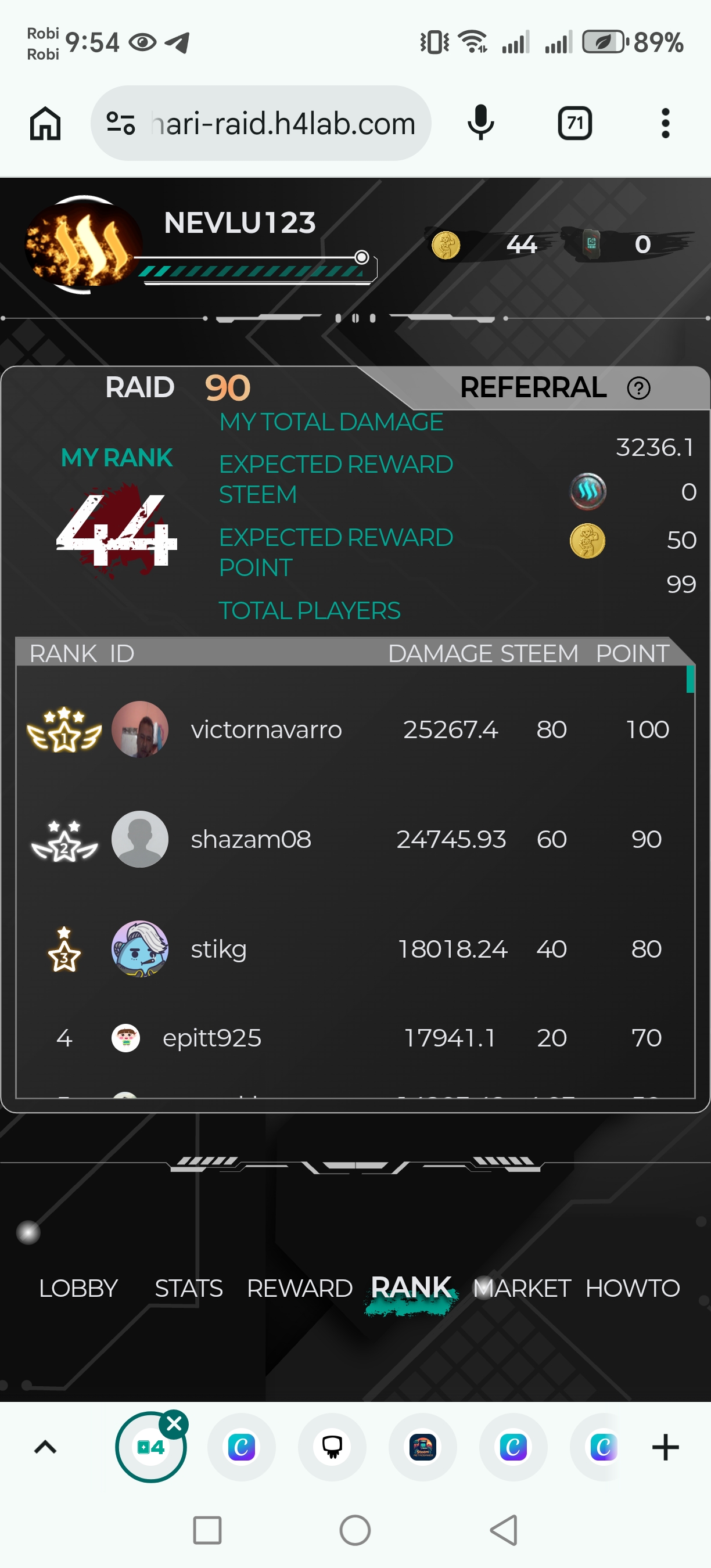
Task: Open the STATS section
Action: tap(188, 1288)
